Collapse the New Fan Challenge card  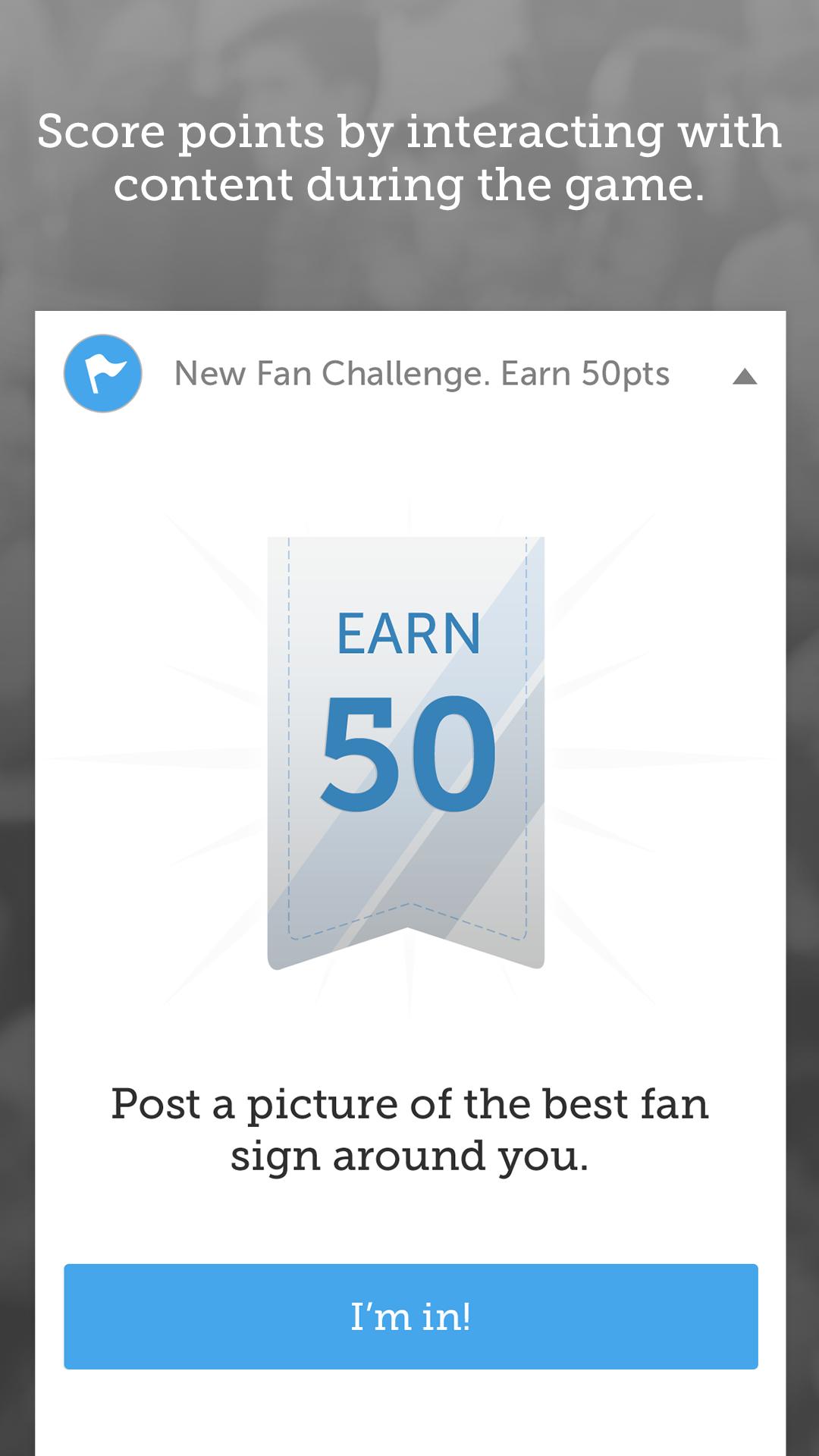(745, 376)
